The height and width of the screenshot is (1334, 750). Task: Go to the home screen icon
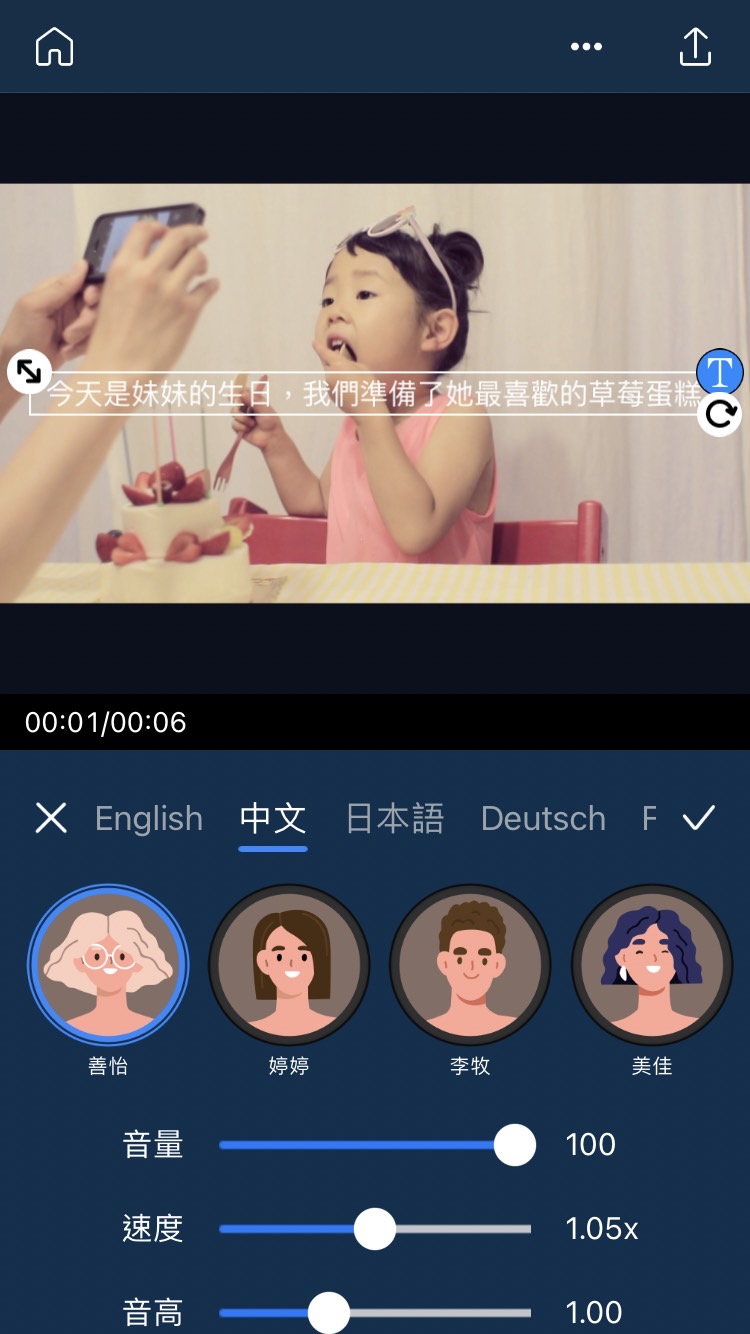point(55,47)
